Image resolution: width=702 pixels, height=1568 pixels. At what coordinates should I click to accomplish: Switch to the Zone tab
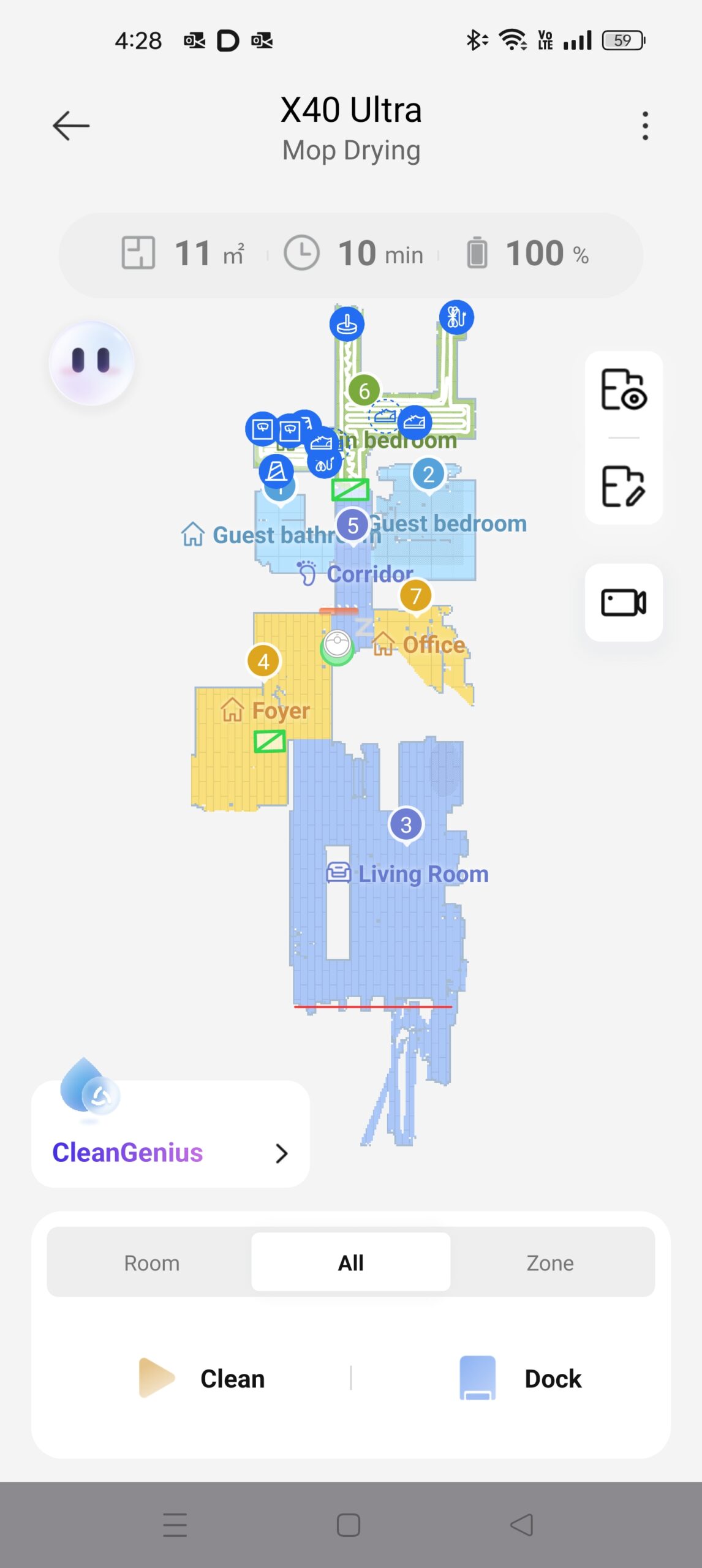(549, 1262)
